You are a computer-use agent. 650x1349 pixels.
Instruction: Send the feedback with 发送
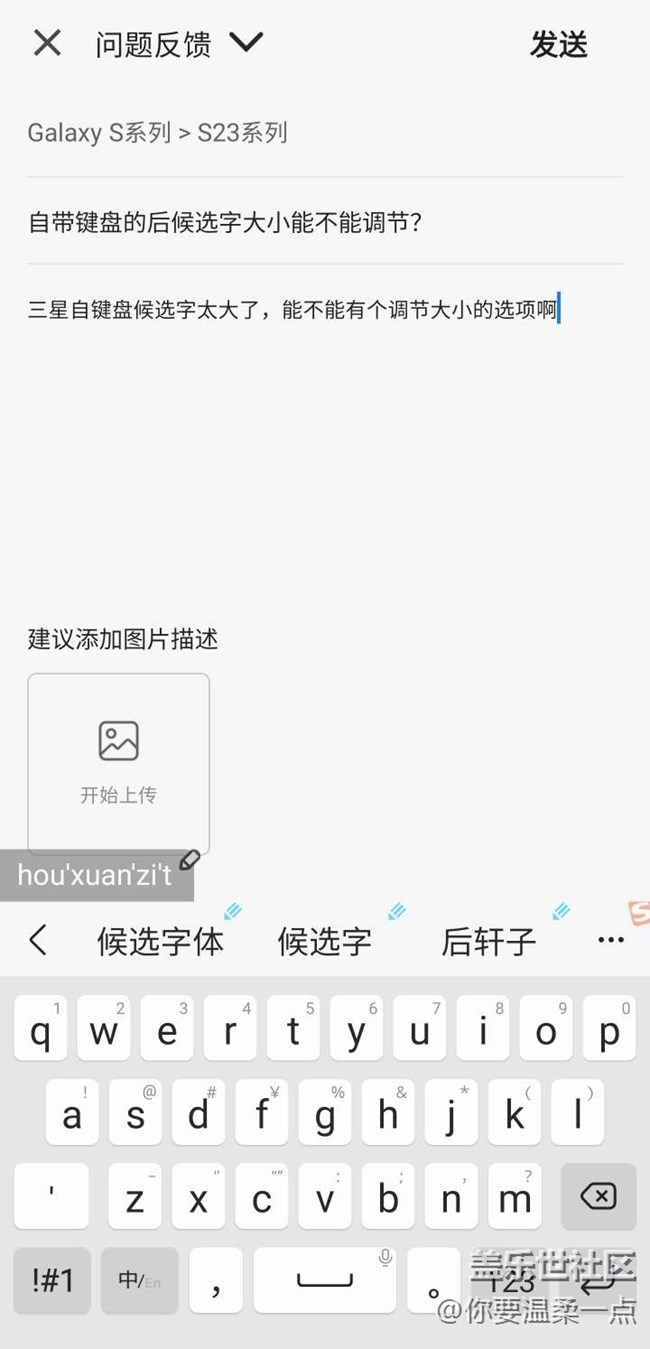click(558, 44)
